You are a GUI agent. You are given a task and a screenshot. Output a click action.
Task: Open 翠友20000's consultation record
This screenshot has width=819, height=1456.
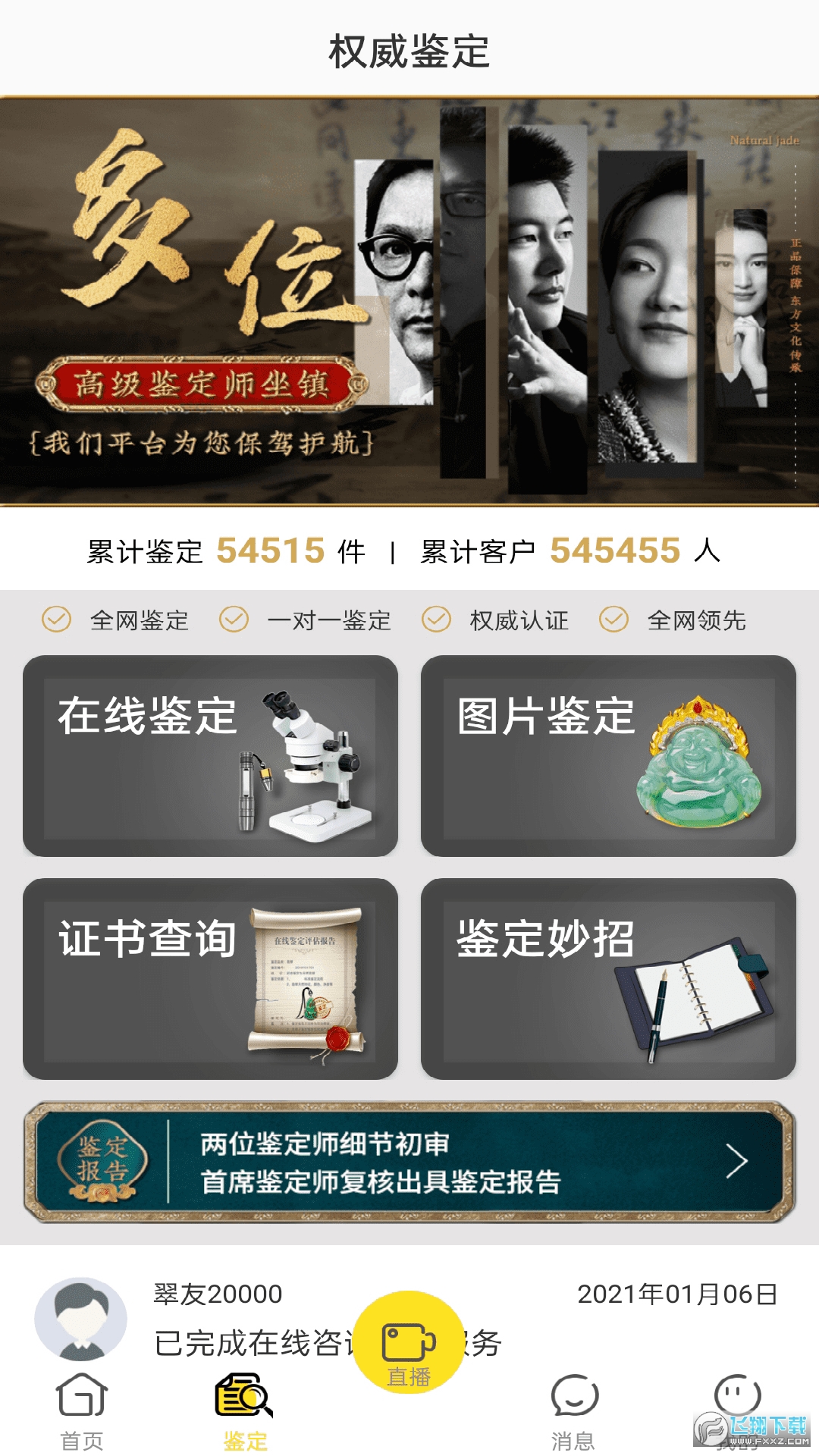point(227,1319)
